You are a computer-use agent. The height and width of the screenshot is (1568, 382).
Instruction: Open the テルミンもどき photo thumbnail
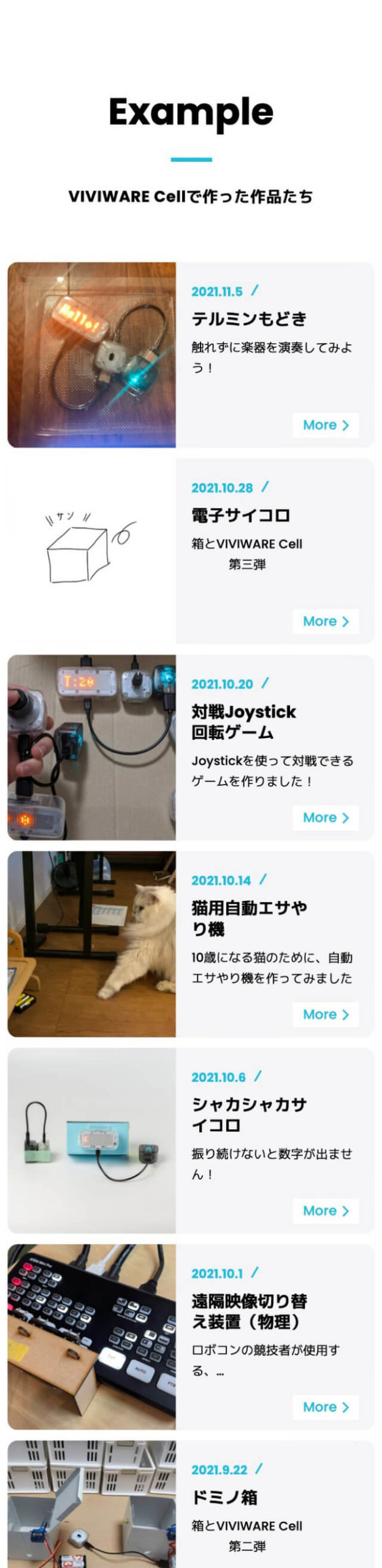tap(91, 355)
